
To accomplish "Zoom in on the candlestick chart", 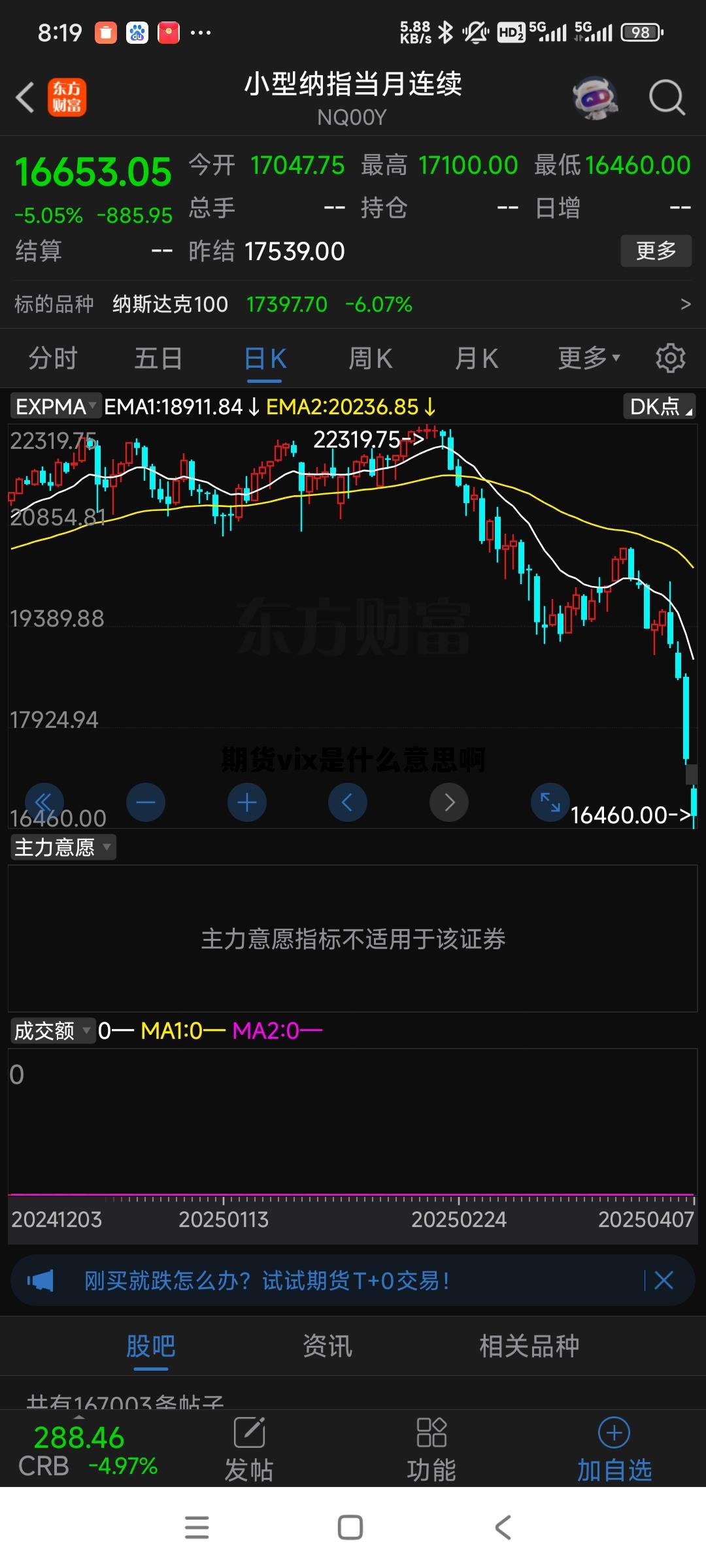I will (x=246, y=802).
